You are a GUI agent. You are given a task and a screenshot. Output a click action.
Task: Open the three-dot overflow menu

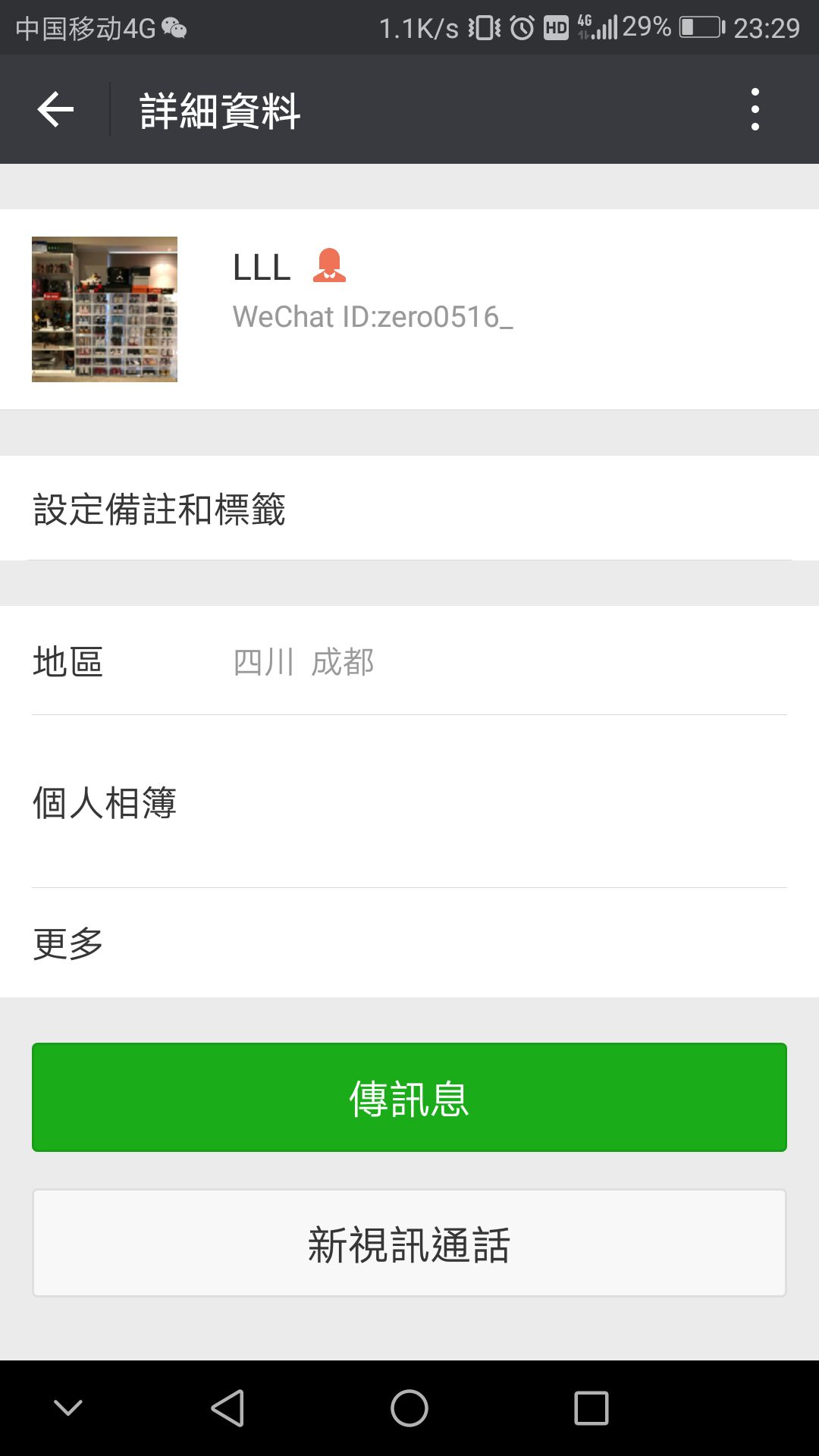[755, 110]
